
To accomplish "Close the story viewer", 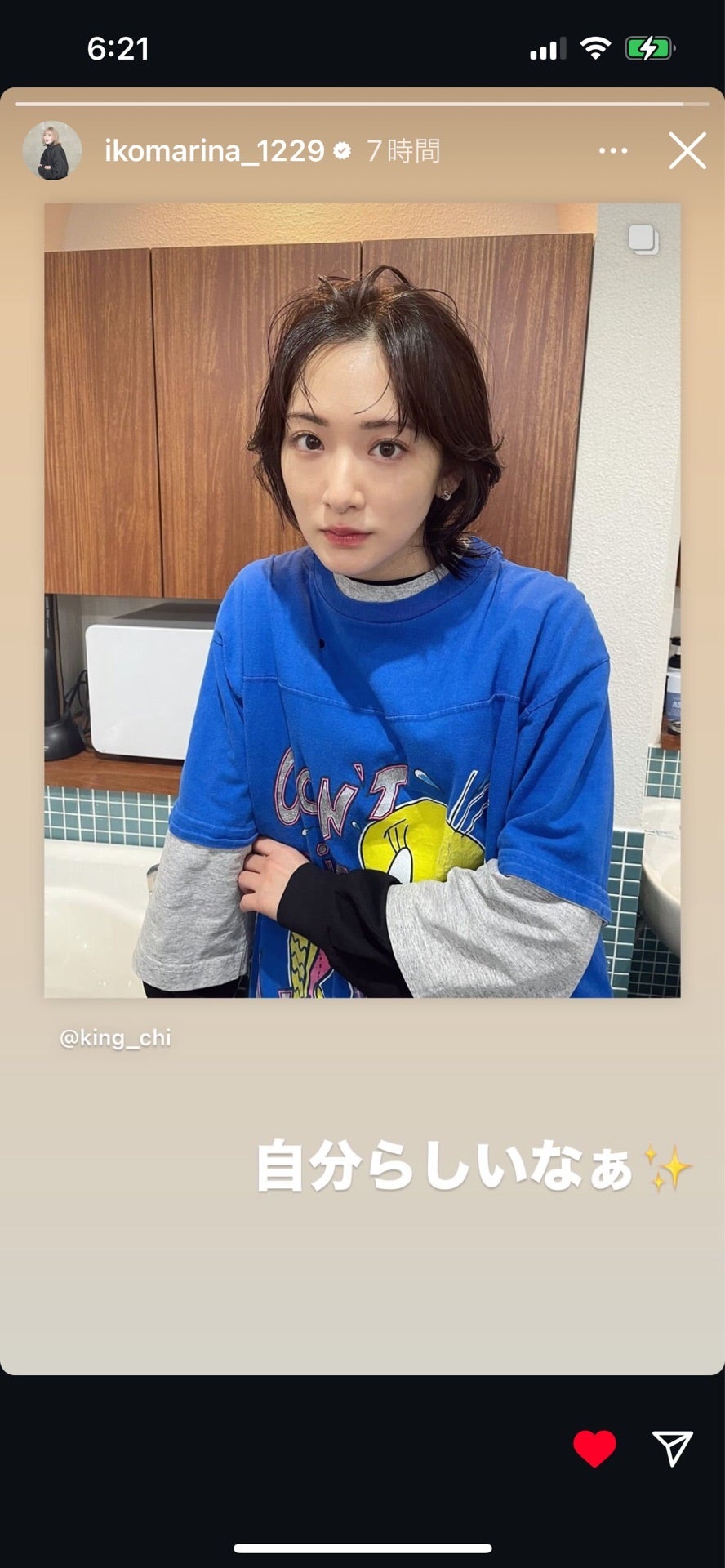I will (687, 151).
